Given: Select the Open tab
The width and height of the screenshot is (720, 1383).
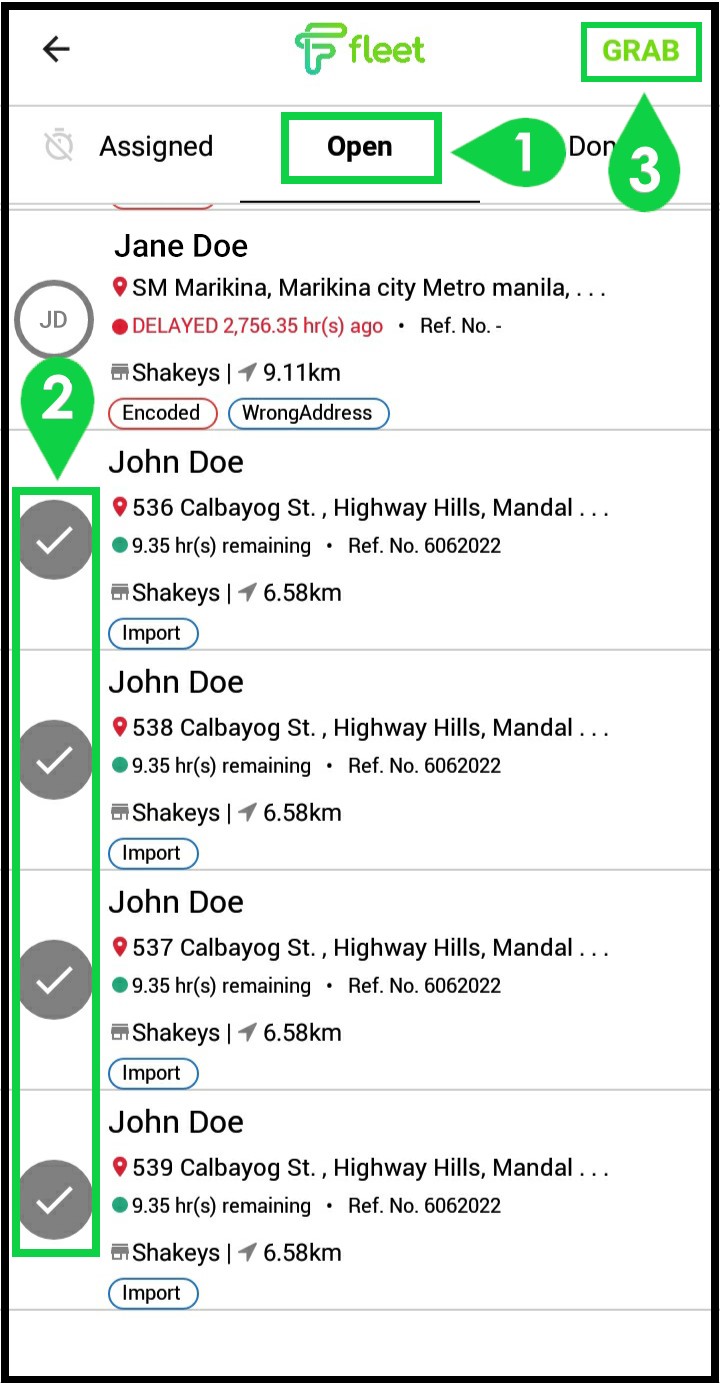Looking at the screenshot, I should (360, 147).
